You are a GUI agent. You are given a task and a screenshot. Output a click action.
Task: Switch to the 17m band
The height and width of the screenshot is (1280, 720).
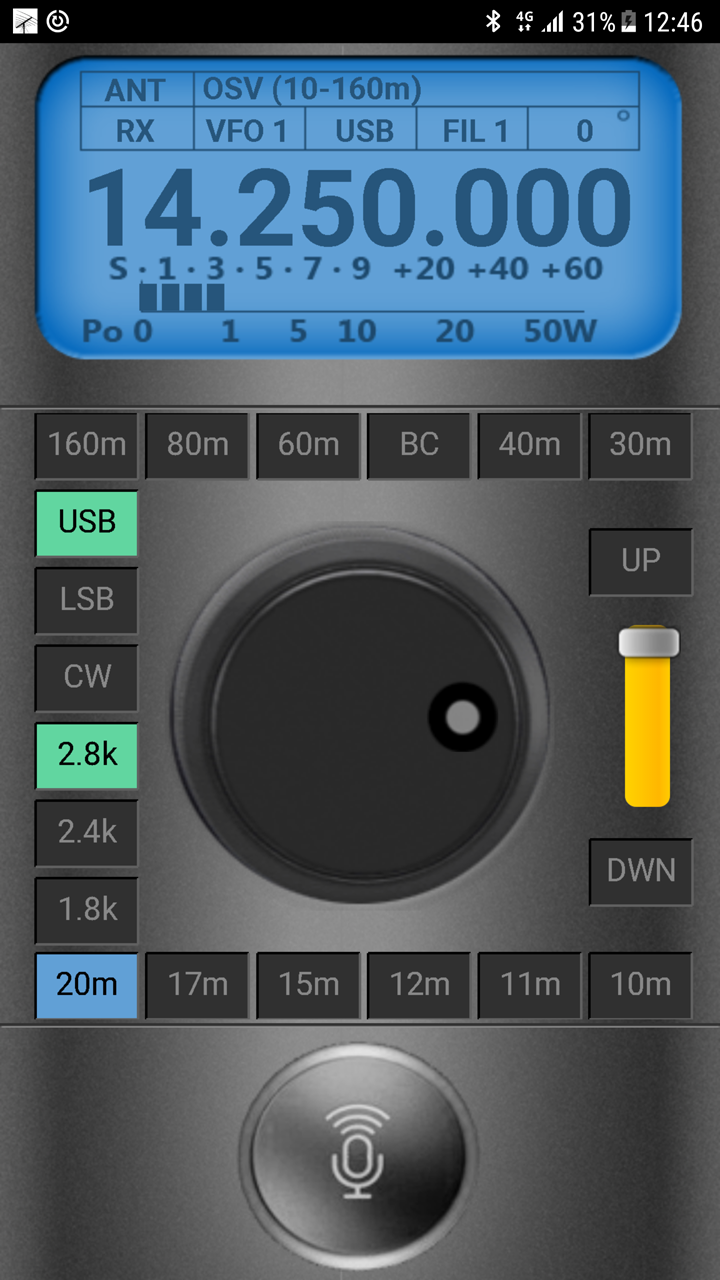click(x=198, y=985)
